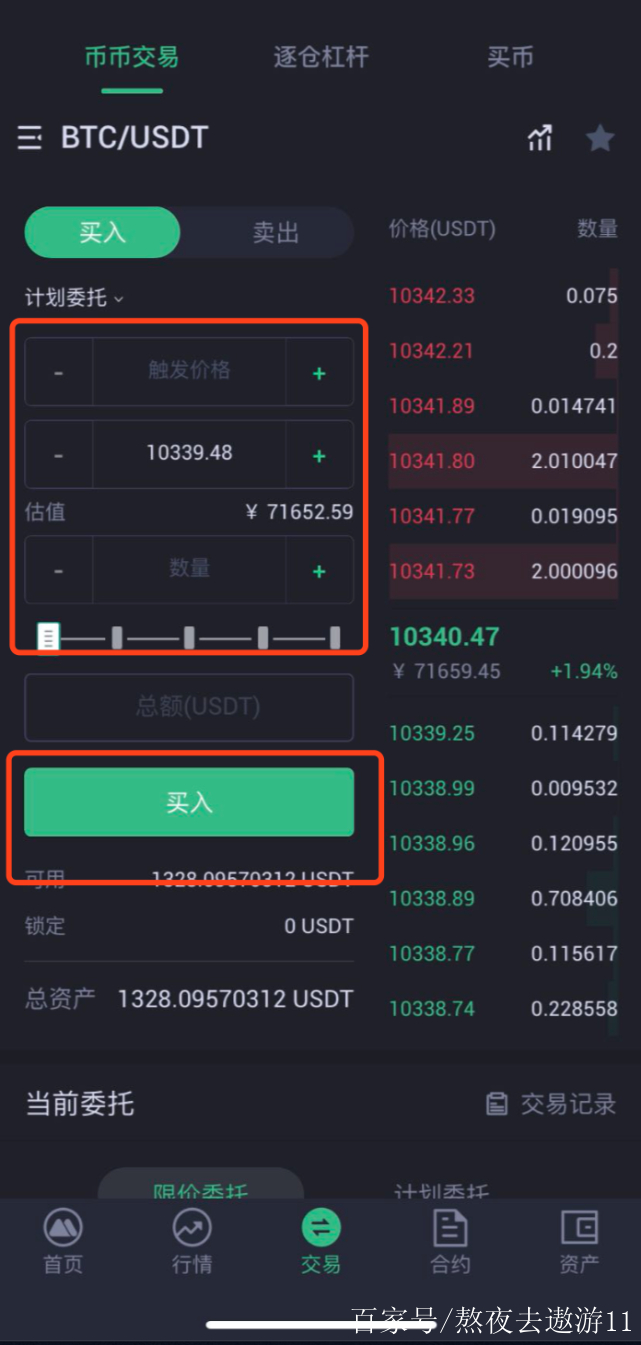Image resolution: width=641 pixels, height=1345 pixels.
Task: Focus the 数量 input field
Action: 189,569
